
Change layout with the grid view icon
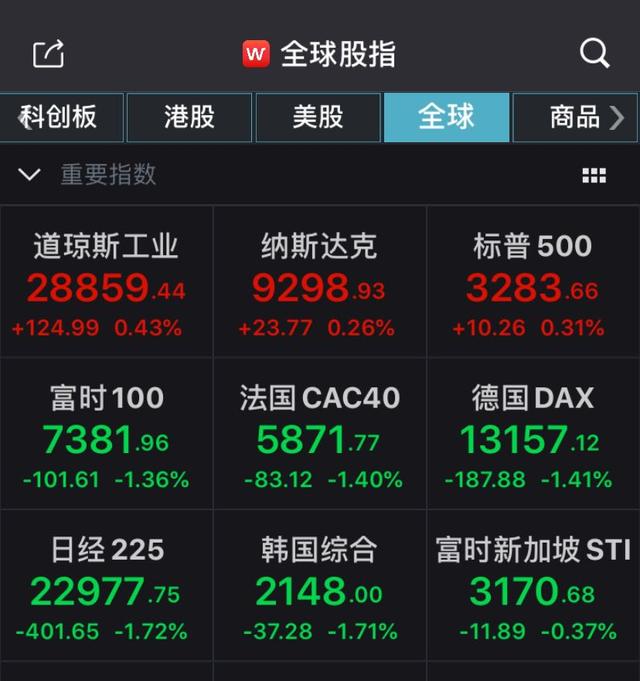pos(594,176)
